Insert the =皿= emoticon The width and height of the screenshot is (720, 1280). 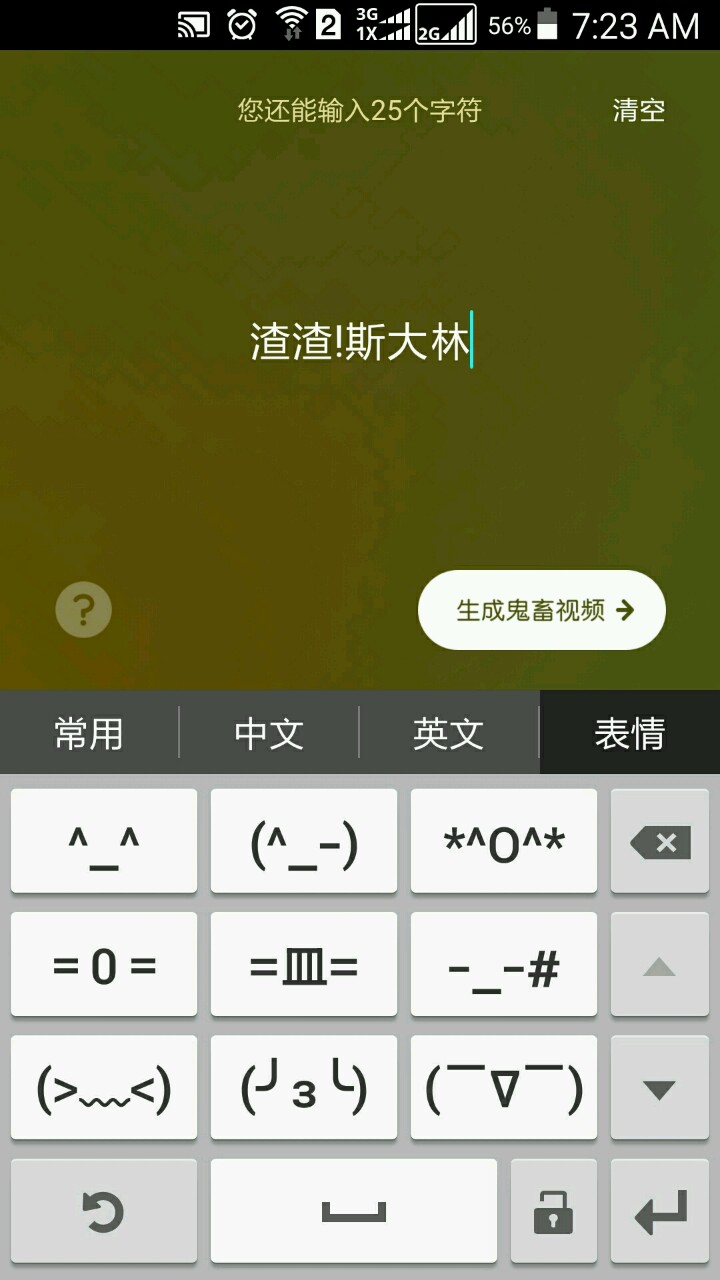304,966
